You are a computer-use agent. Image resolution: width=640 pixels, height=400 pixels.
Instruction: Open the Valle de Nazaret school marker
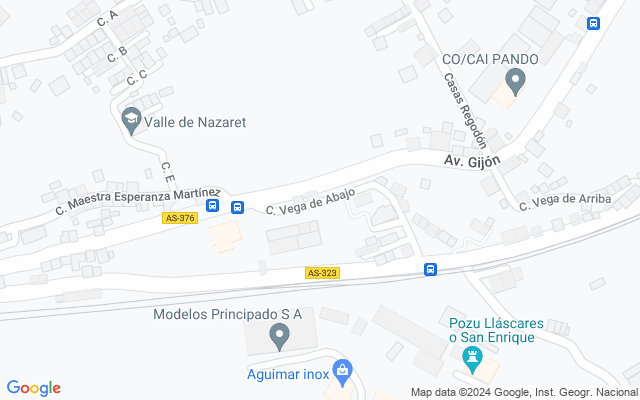130,120
